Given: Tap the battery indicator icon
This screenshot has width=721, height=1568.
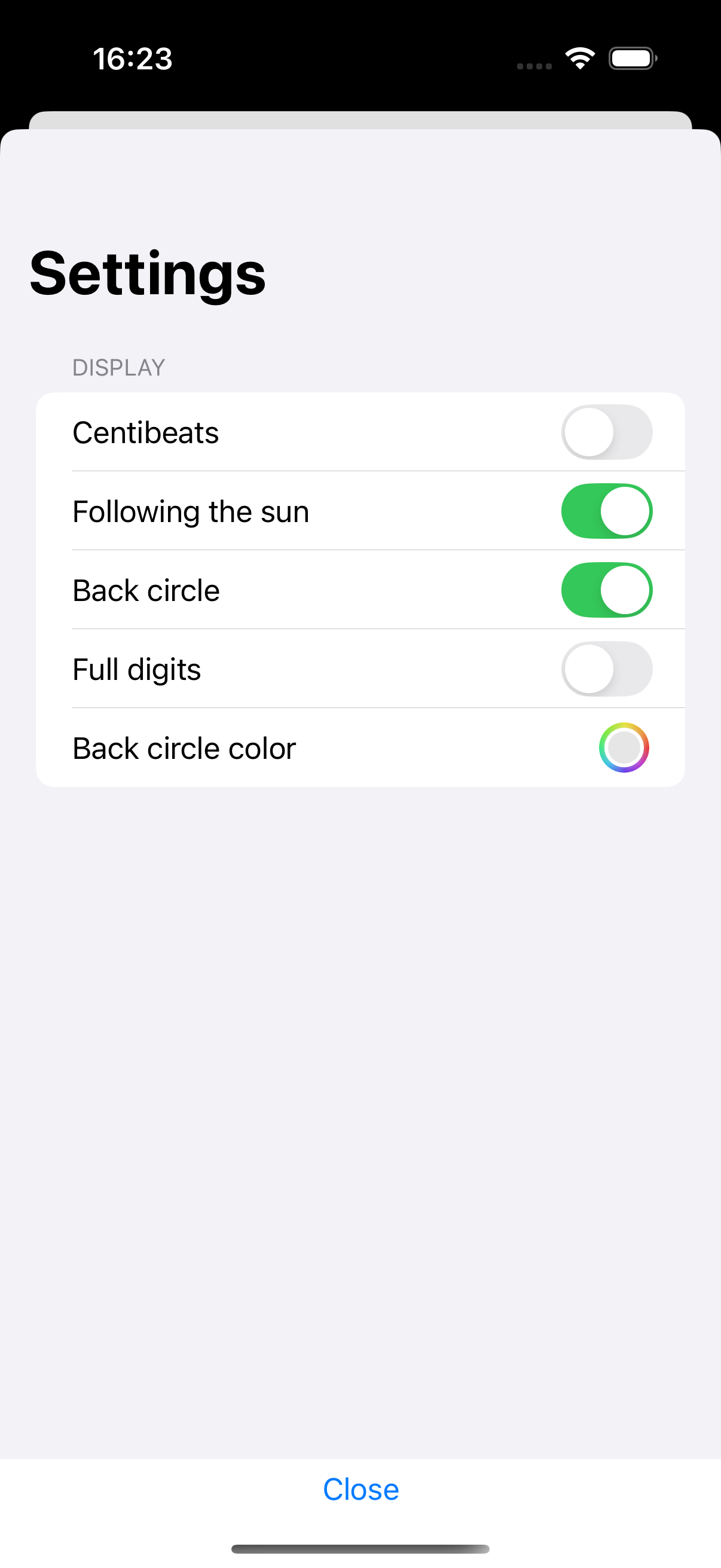Looking at the screenshot, I should point(632,58).
